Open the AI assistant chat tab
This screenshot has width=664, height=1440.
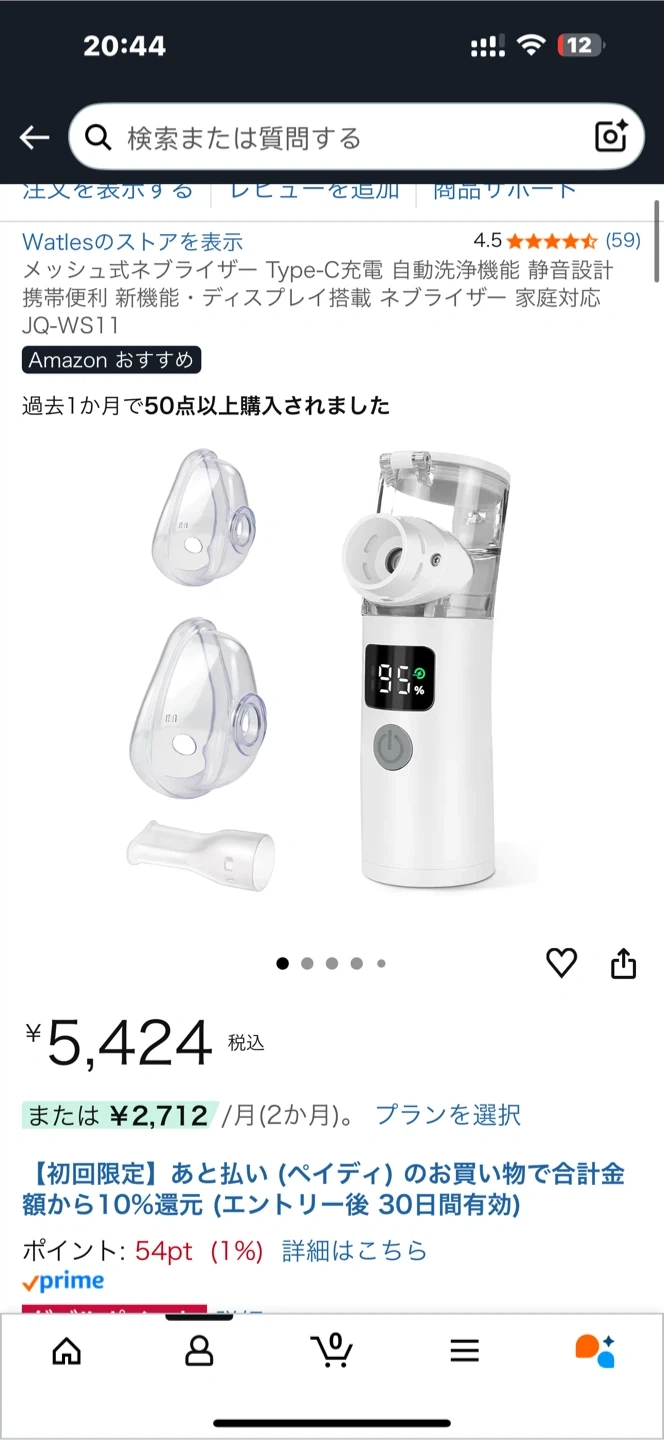(x=596, y=1351)
